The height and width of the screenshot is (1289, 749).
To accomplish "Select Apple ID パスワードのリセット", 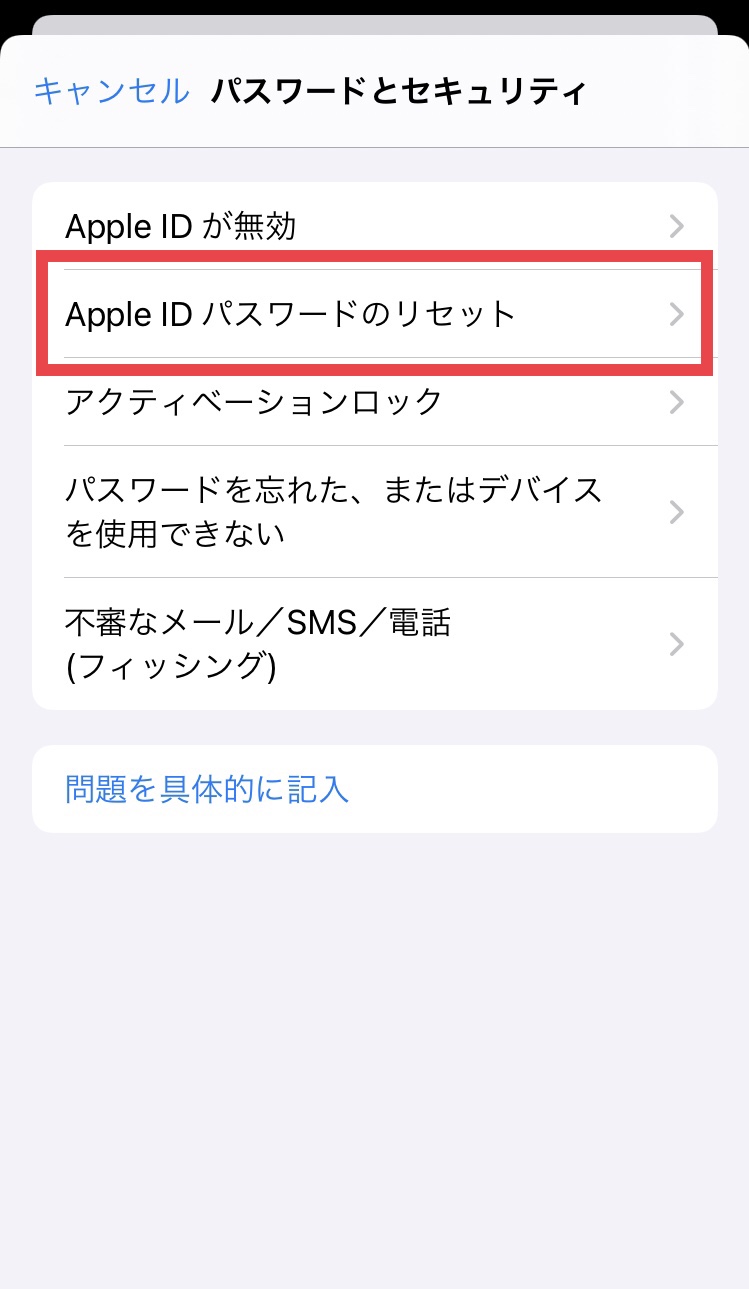I will pos(375,314).
